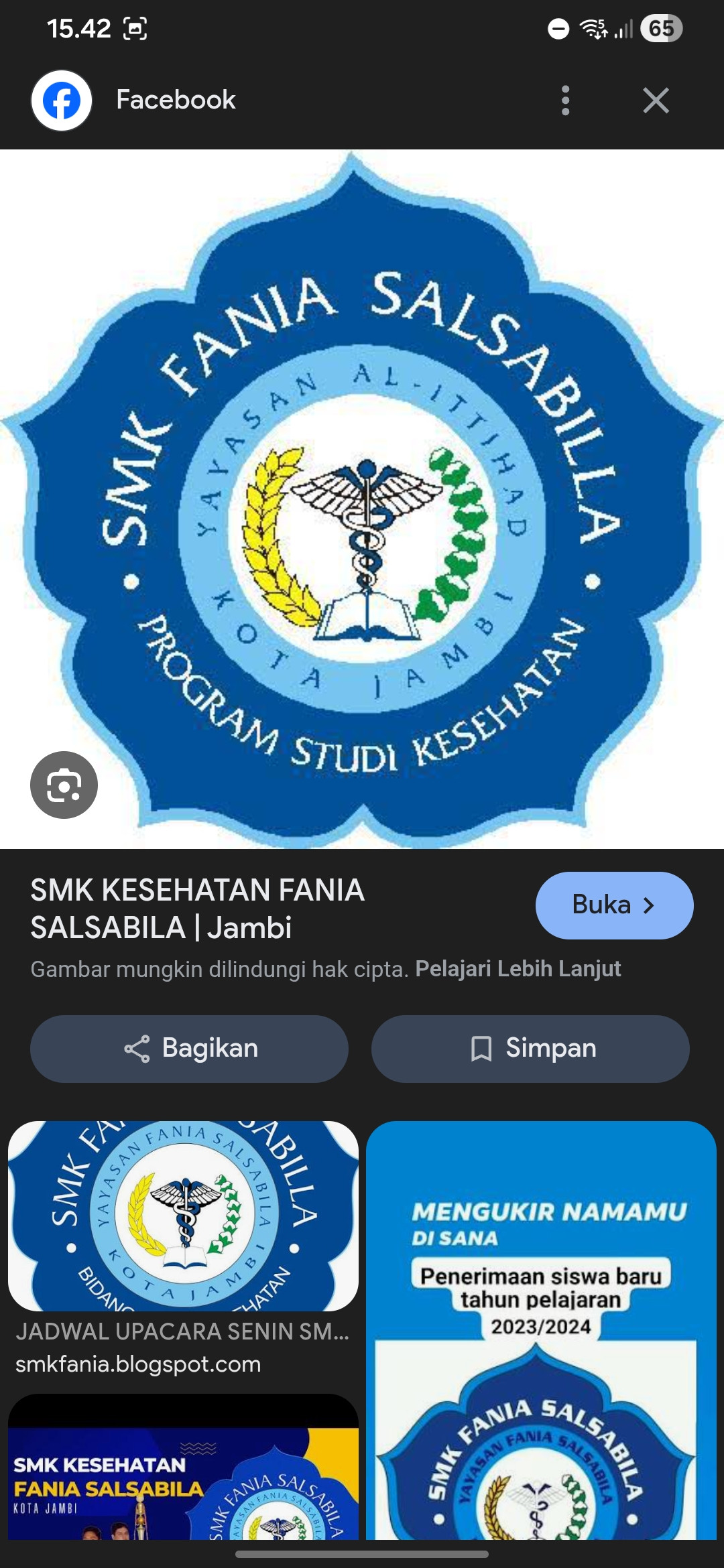
Task: Close the image viewer
Action: point(656,101)
